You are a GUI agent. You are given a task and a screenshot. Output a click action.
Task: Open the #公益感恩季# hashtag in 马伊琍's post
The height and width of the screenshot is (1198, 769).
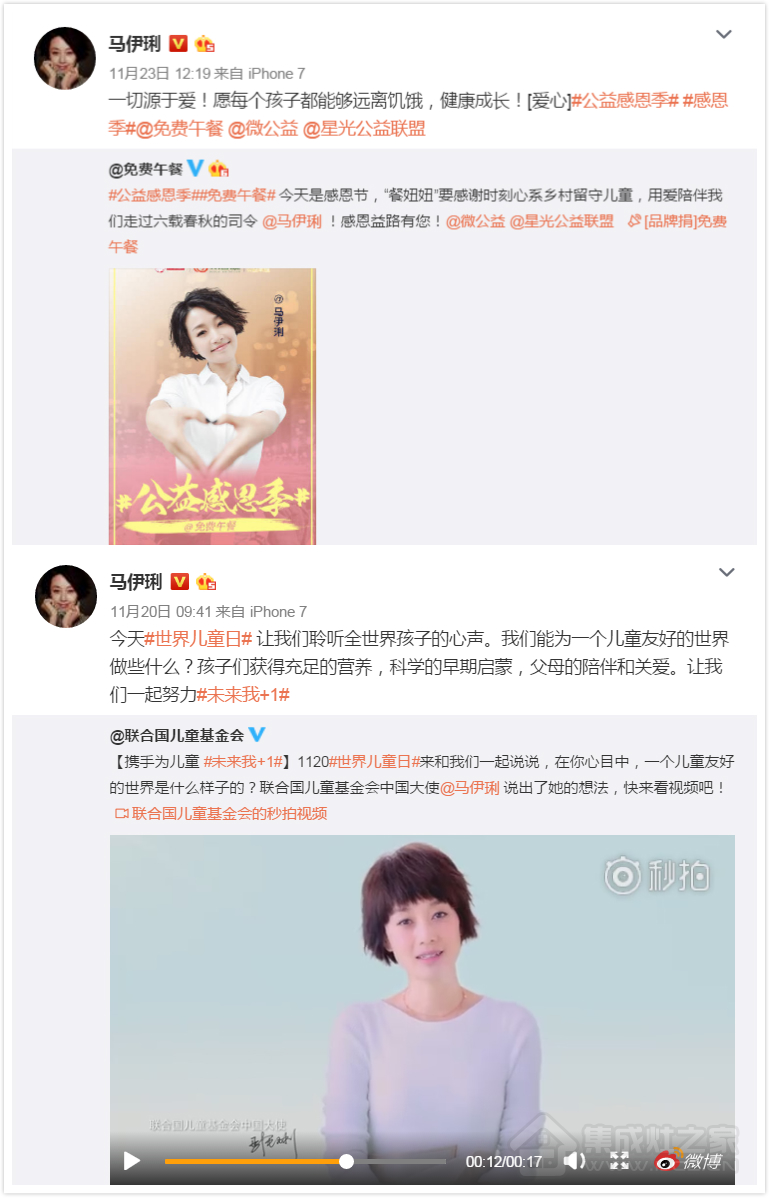[x=625, y=101]
